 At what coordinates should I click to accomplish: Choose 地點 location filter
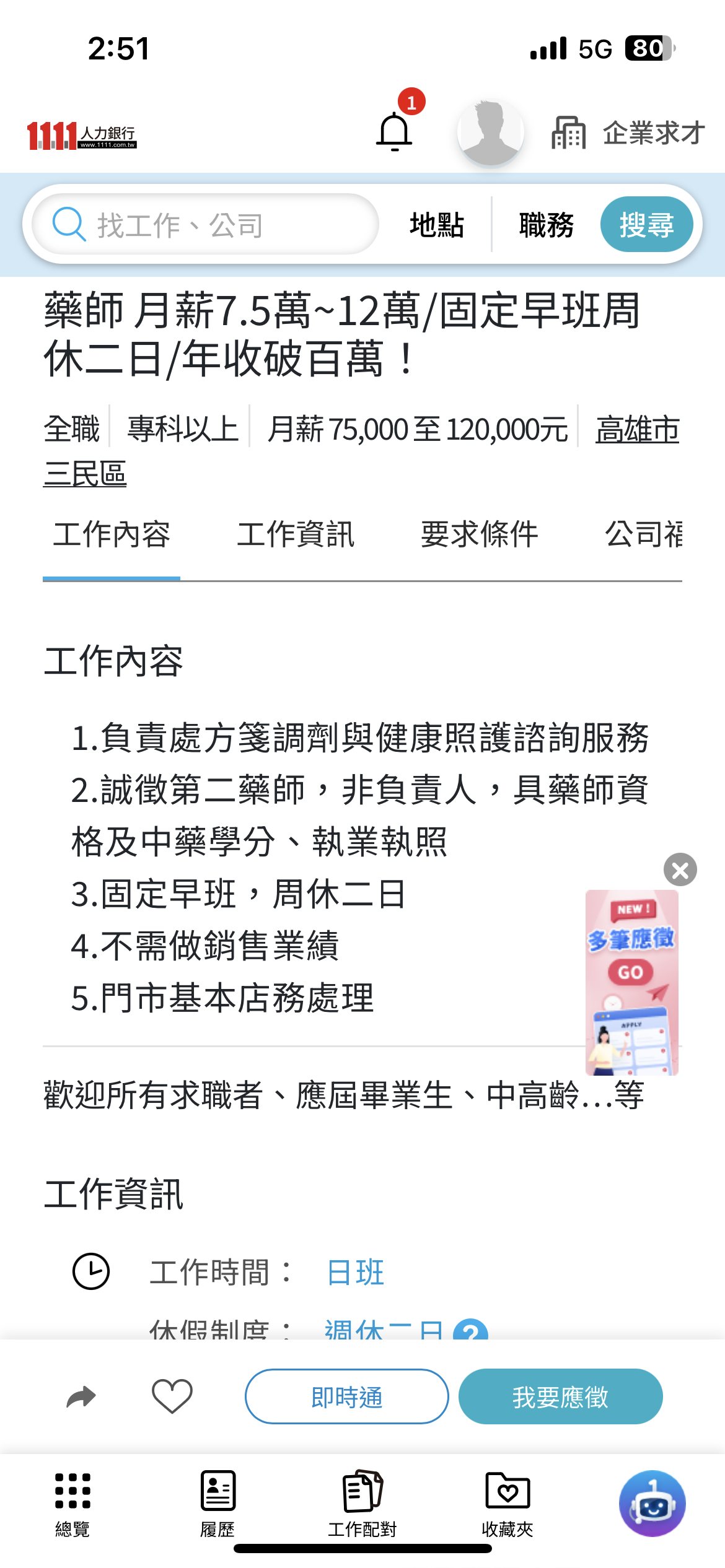click(x=436, y=225)
